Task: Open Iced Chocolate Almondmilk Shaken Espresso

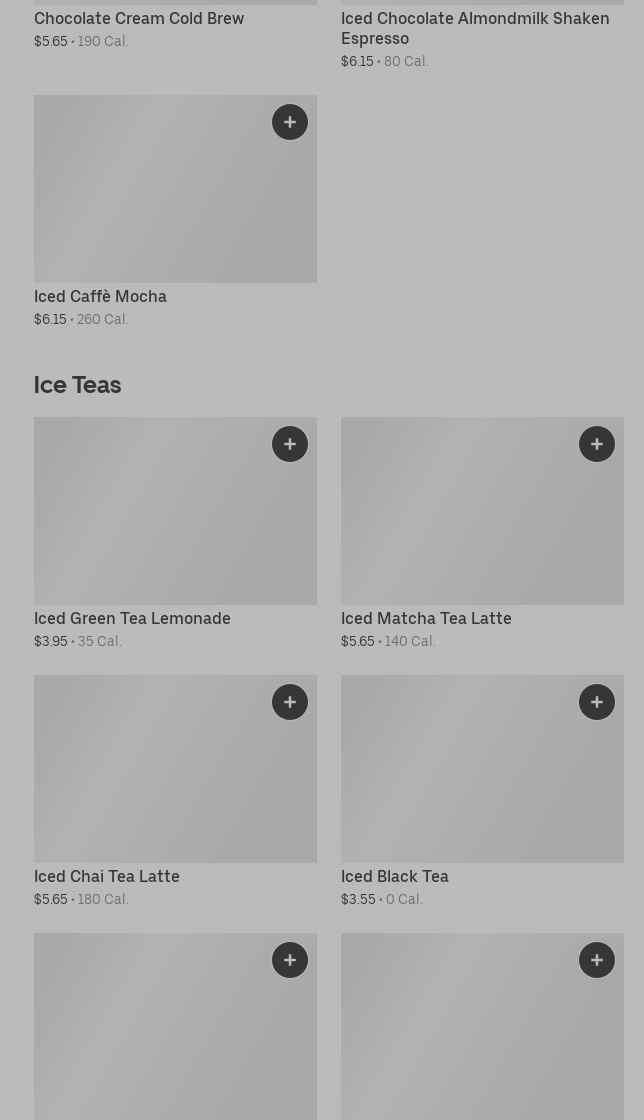Action: [x=474, y=28]
